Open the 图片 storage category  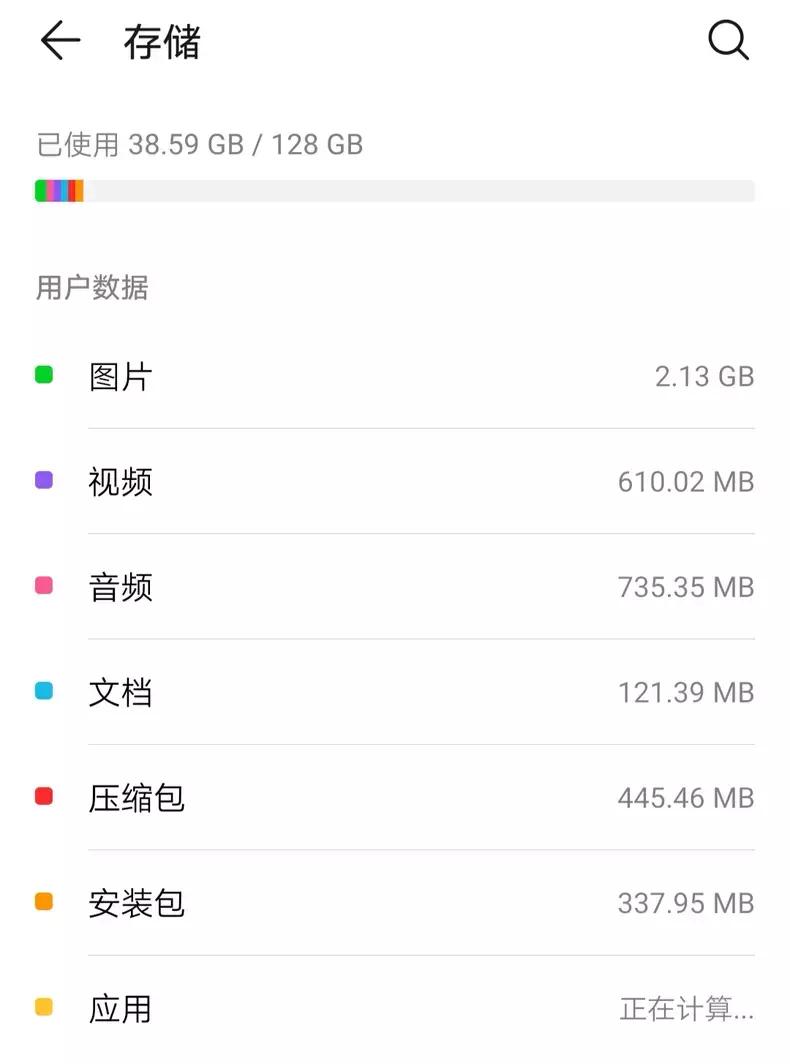pyautogui.click(x=395, y=375)
